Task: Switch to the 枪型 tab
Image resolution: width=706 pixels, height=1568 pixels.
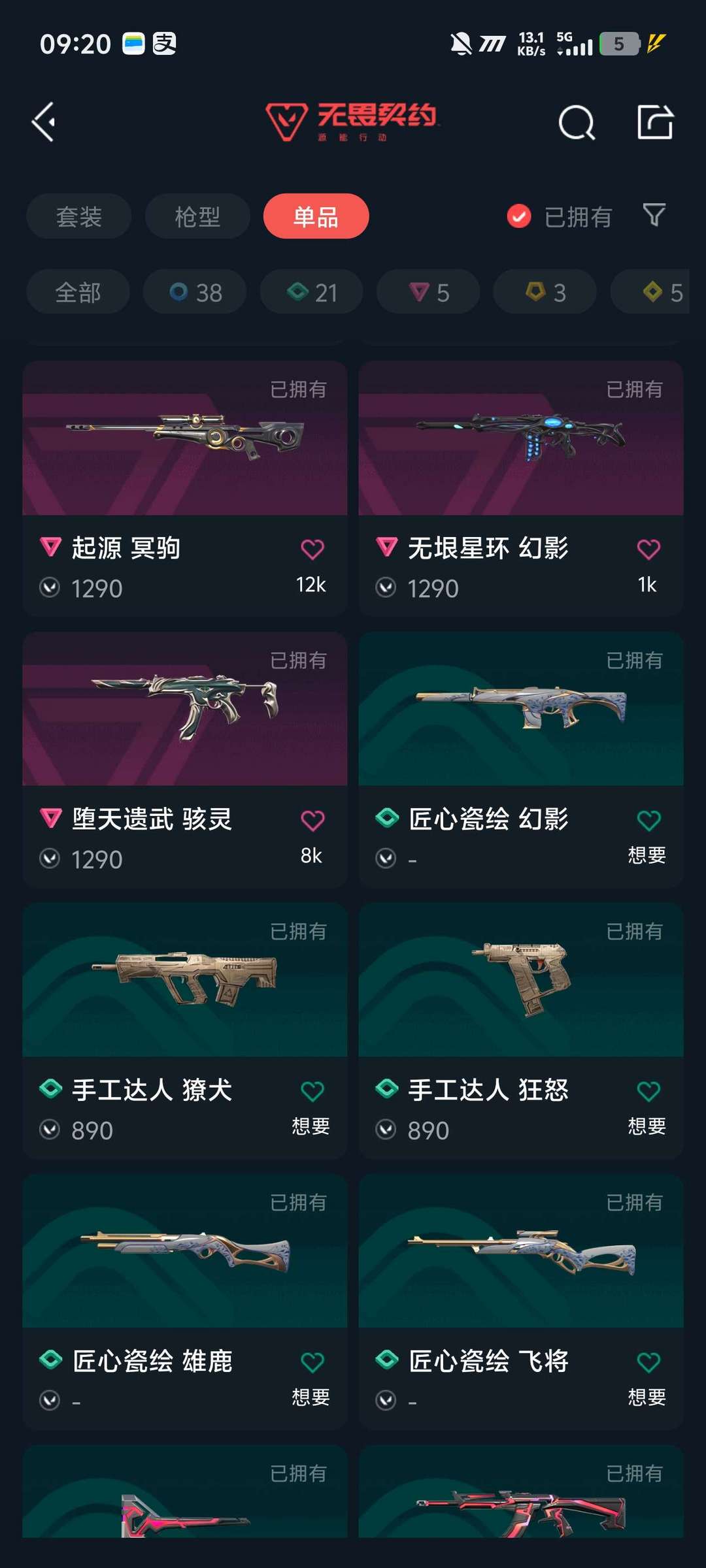Action: pyautogui.click(x=197, y=216)
